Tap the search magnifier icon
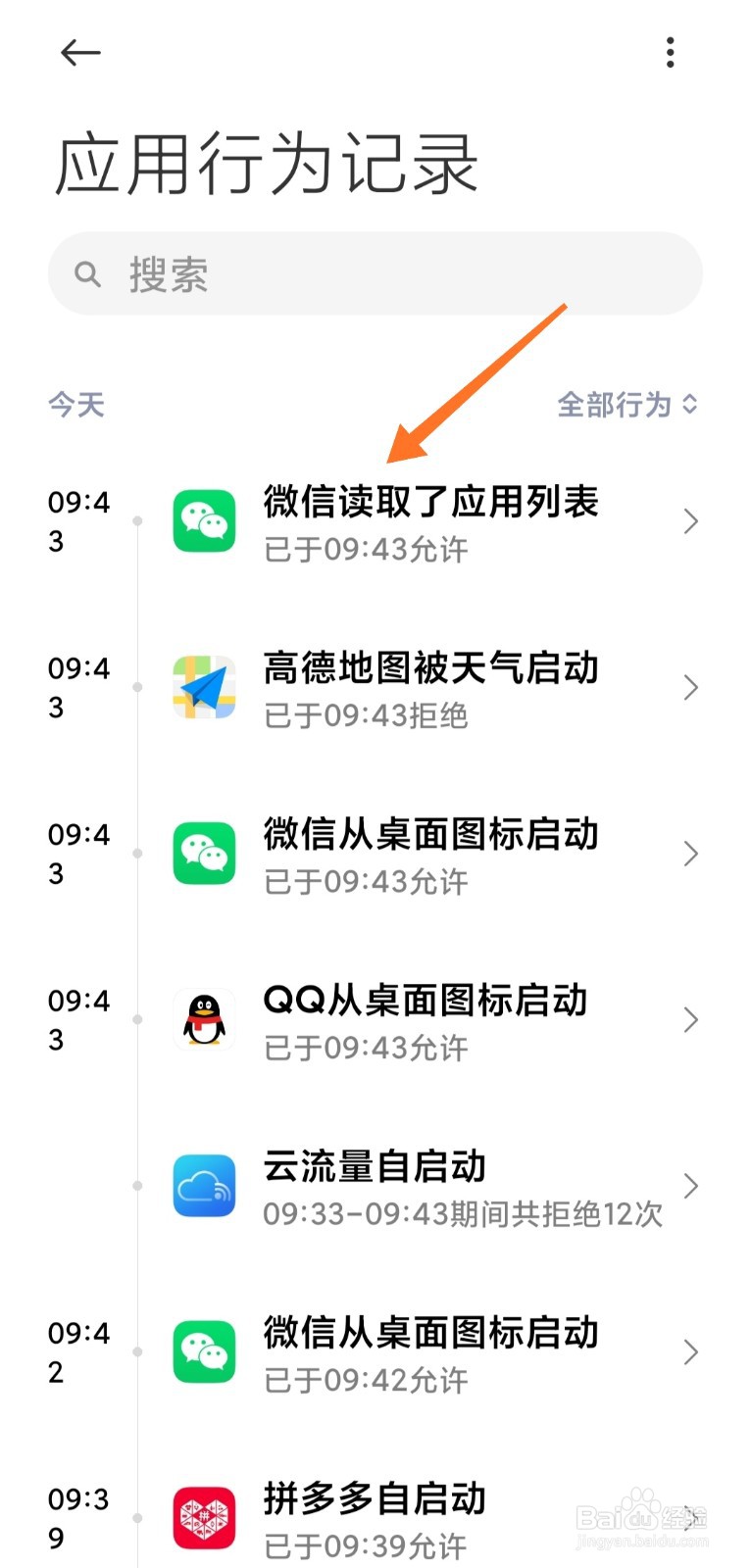The height and width of the screenshot is (1568, 751). click(x=88, y=274)
